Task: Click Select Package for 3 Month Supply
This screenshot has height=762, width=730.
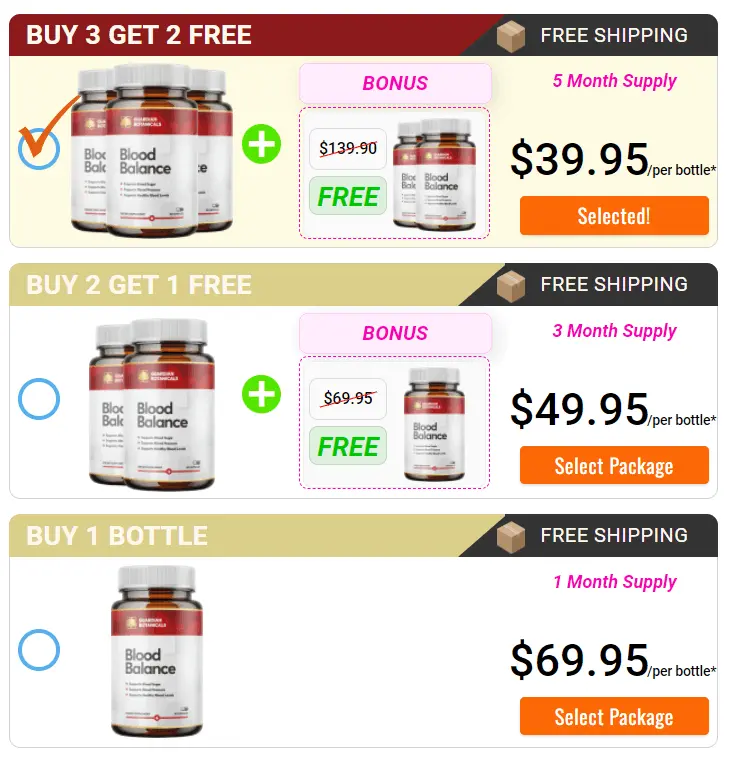Action: (x=614, y=465)
